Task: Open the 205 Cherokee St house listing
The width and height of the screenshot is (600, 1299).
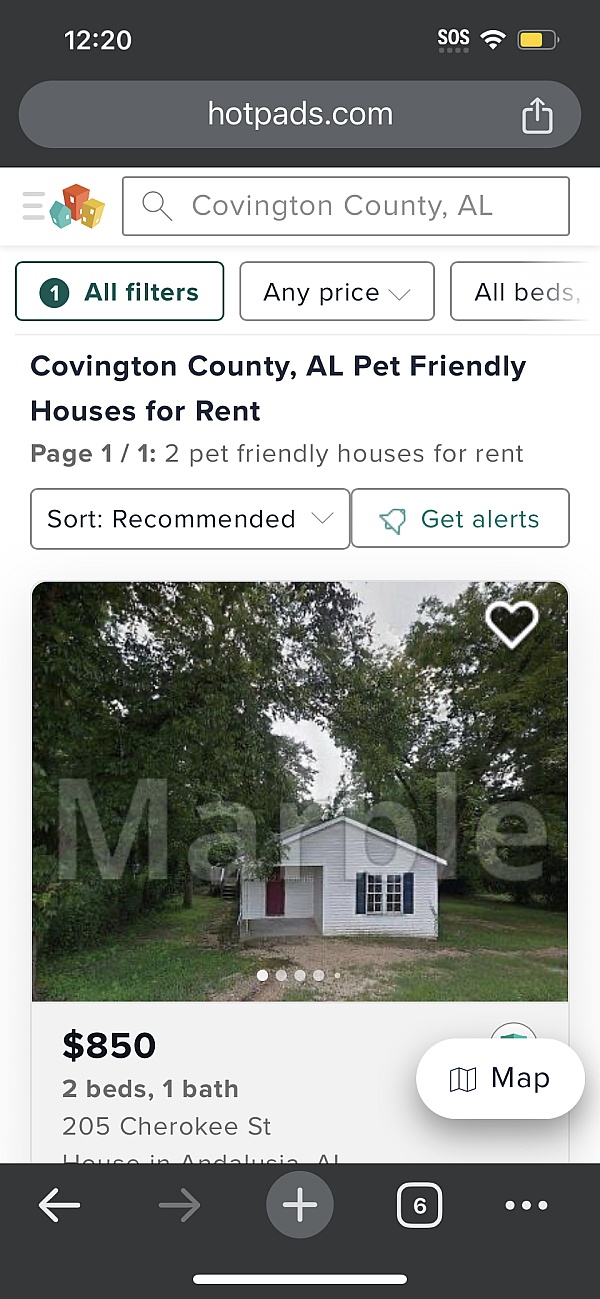Action: click(x=300, y=790)
